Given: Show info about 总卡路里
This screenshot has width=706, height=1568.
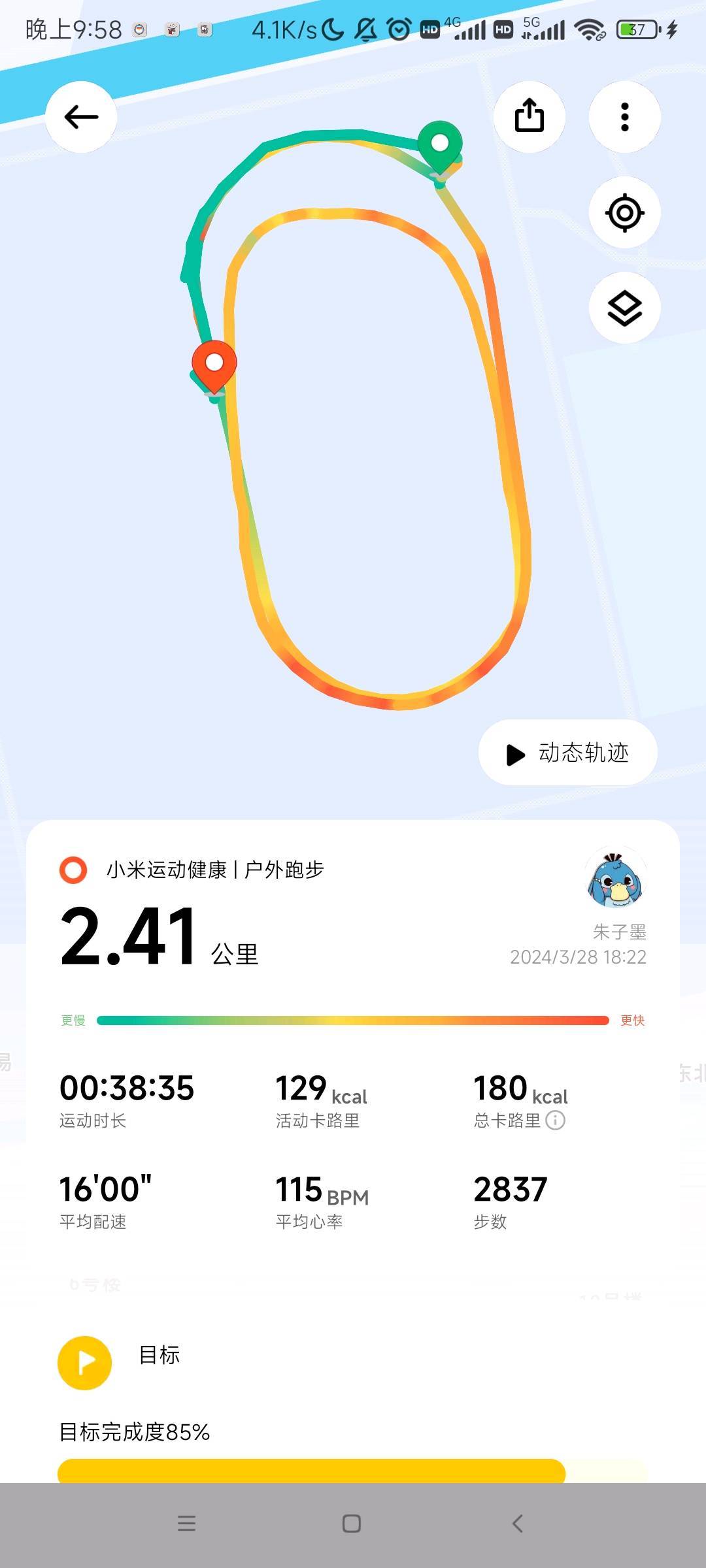Looking at the screenshot, I should coord(555,1120).
